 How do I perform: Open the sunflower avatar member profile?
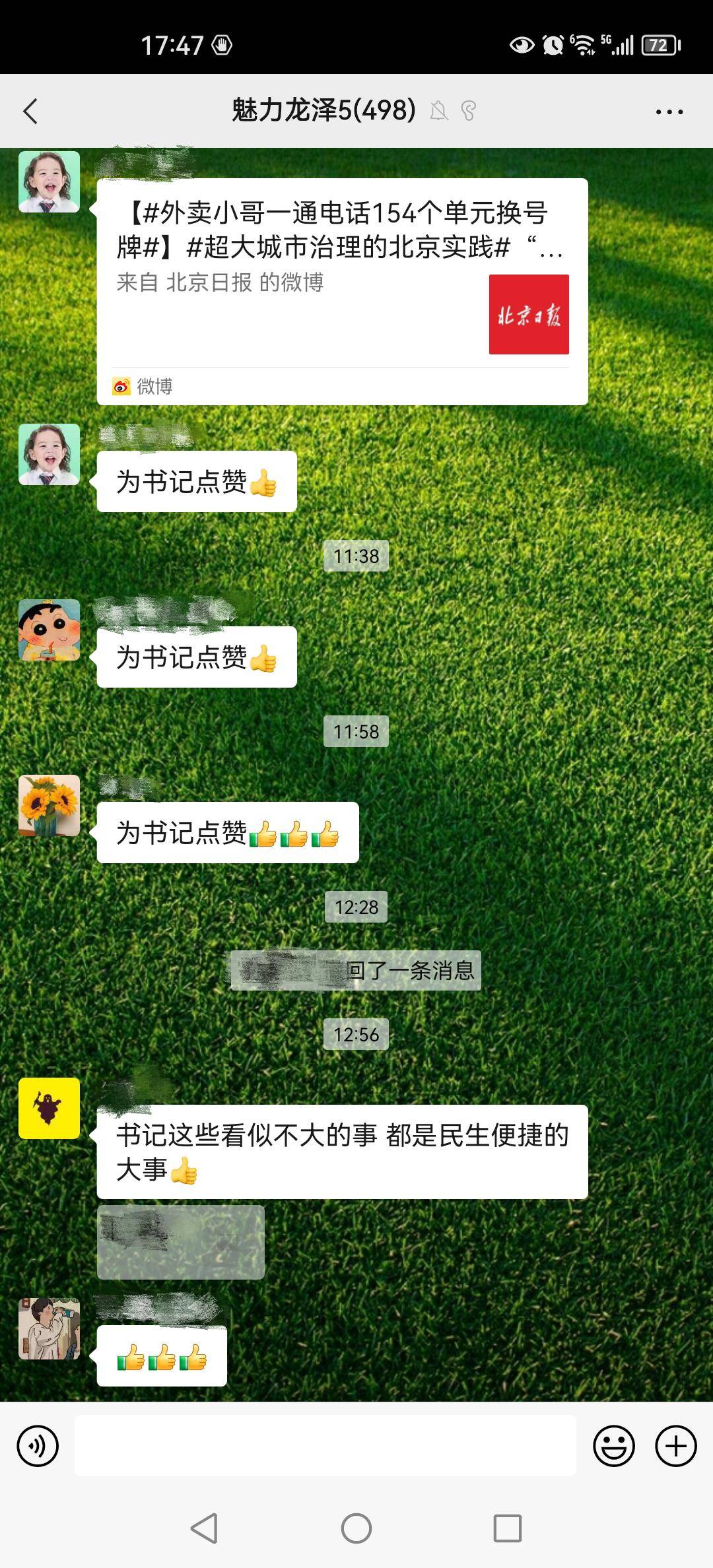[x=49, y=805]
